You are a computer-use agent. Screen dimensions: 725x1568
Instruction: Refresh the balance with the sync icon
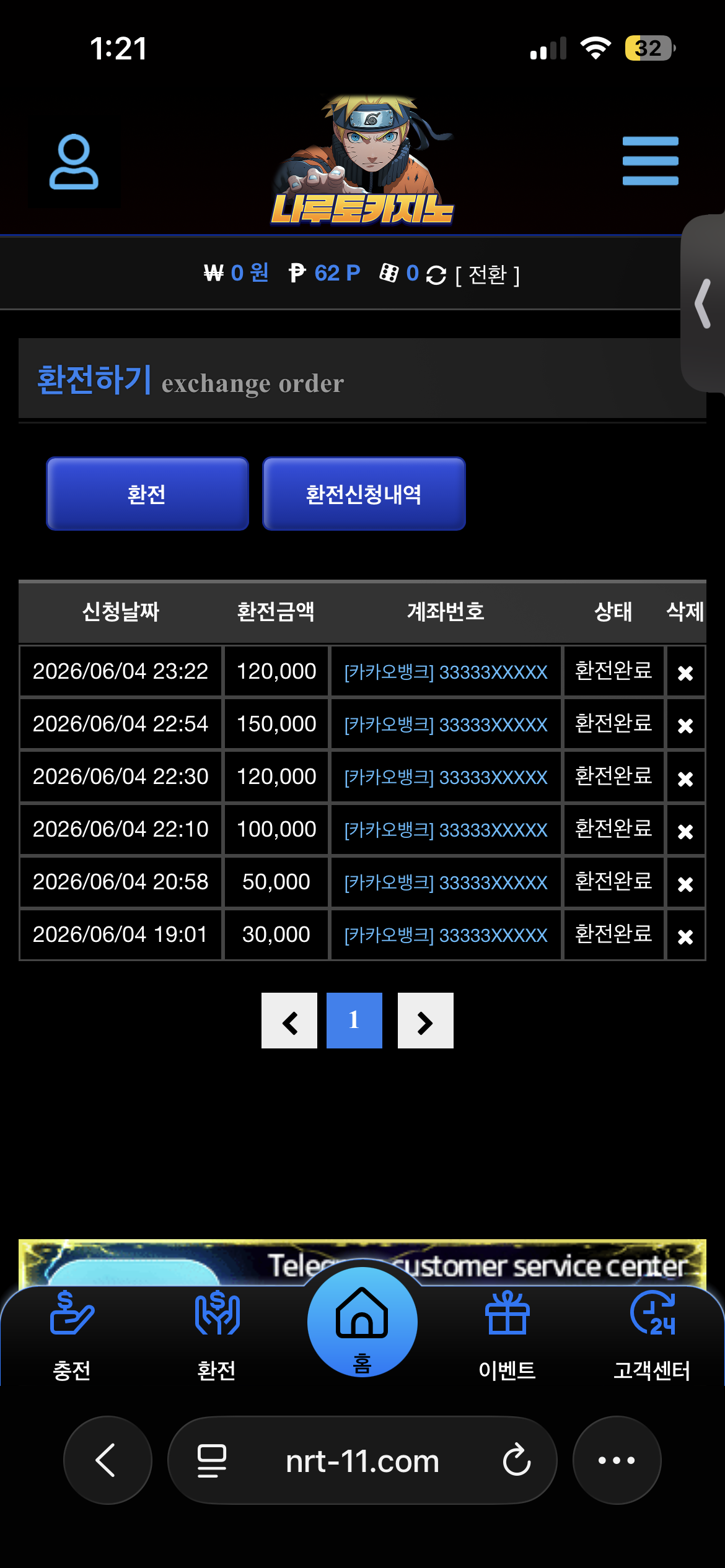pyautogui.click(x=436, y=275)
